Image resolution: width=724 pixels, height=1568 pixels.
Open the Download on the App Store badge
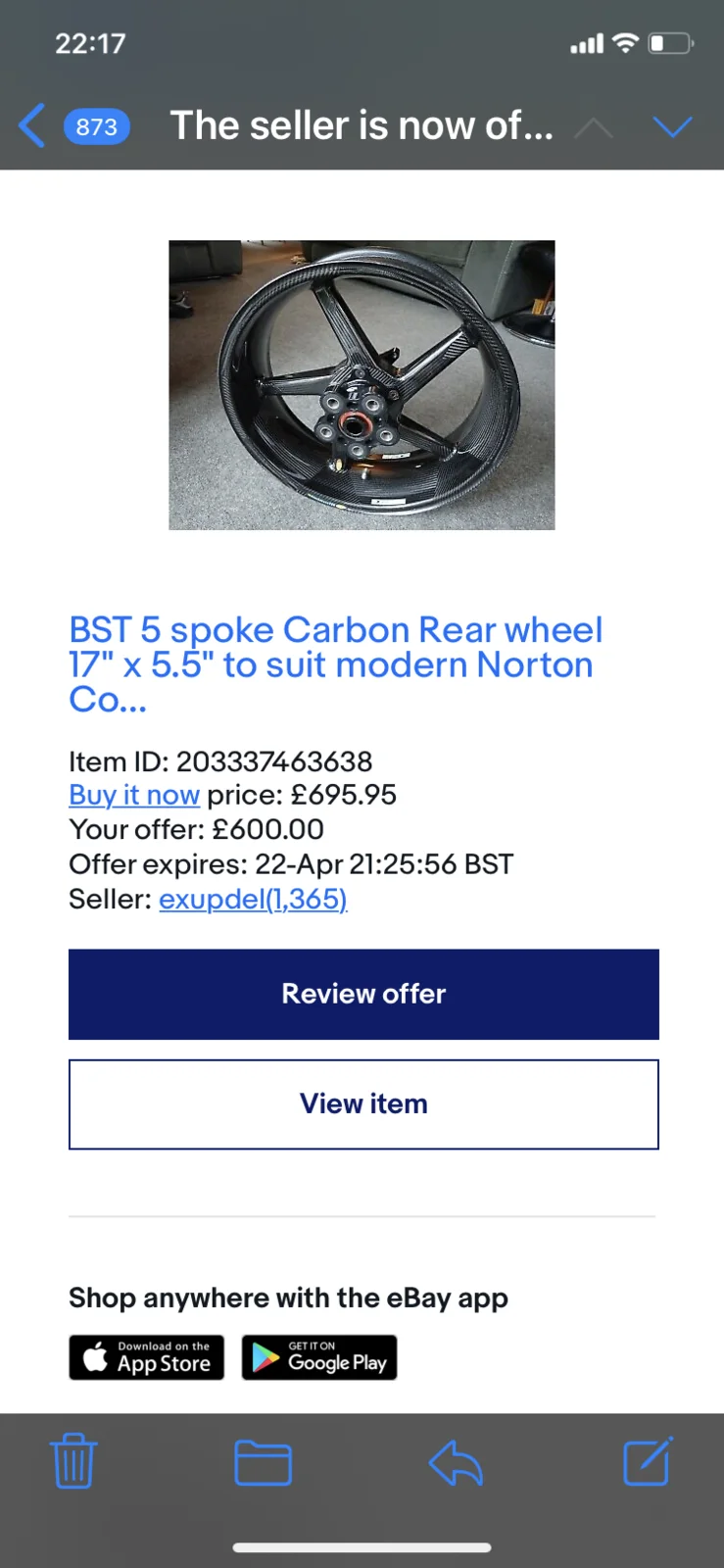(147, 1357)
